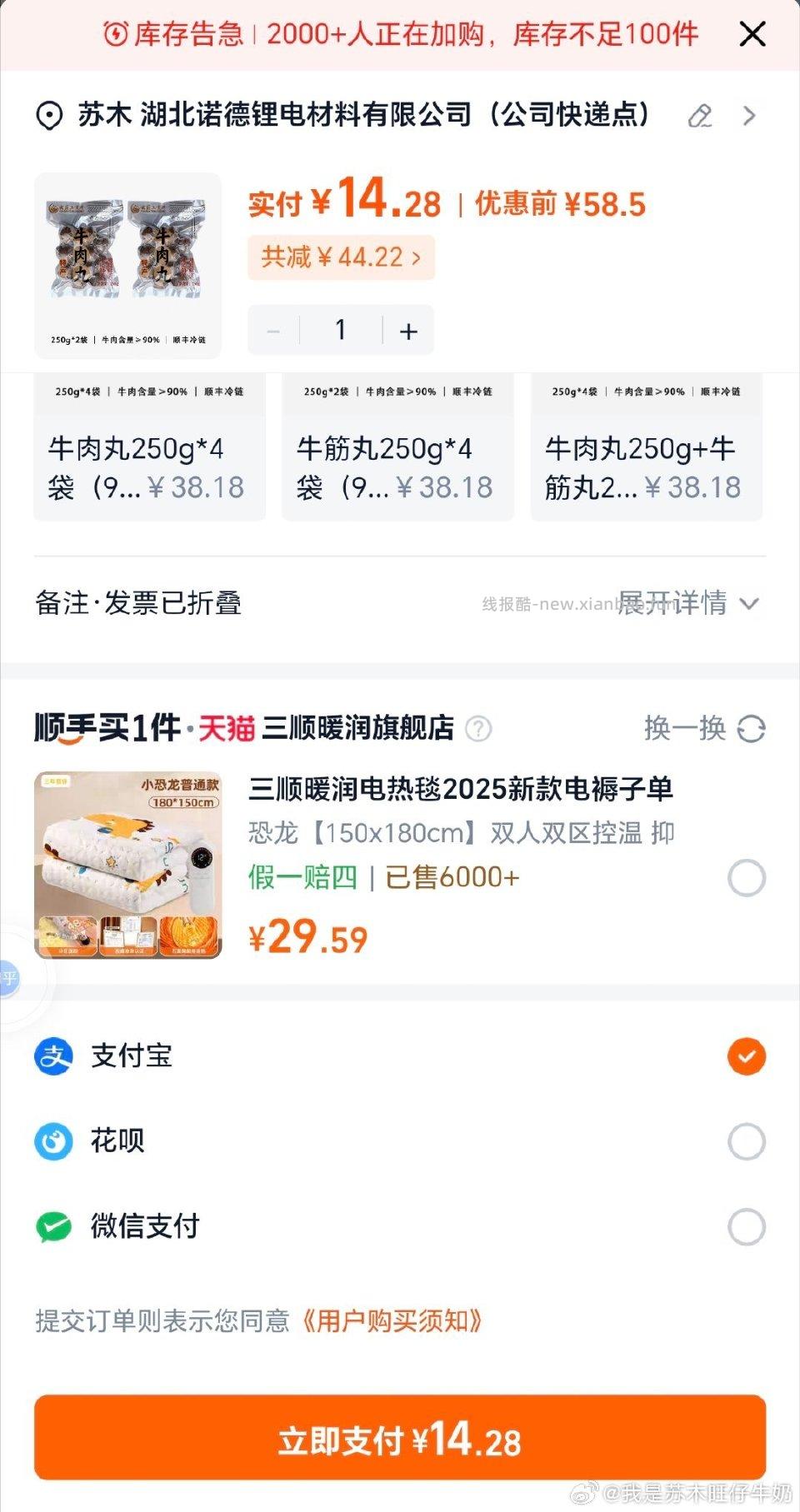Select the Alipay payment icon
800x1512 pixels.
(x=52, y=1056)
